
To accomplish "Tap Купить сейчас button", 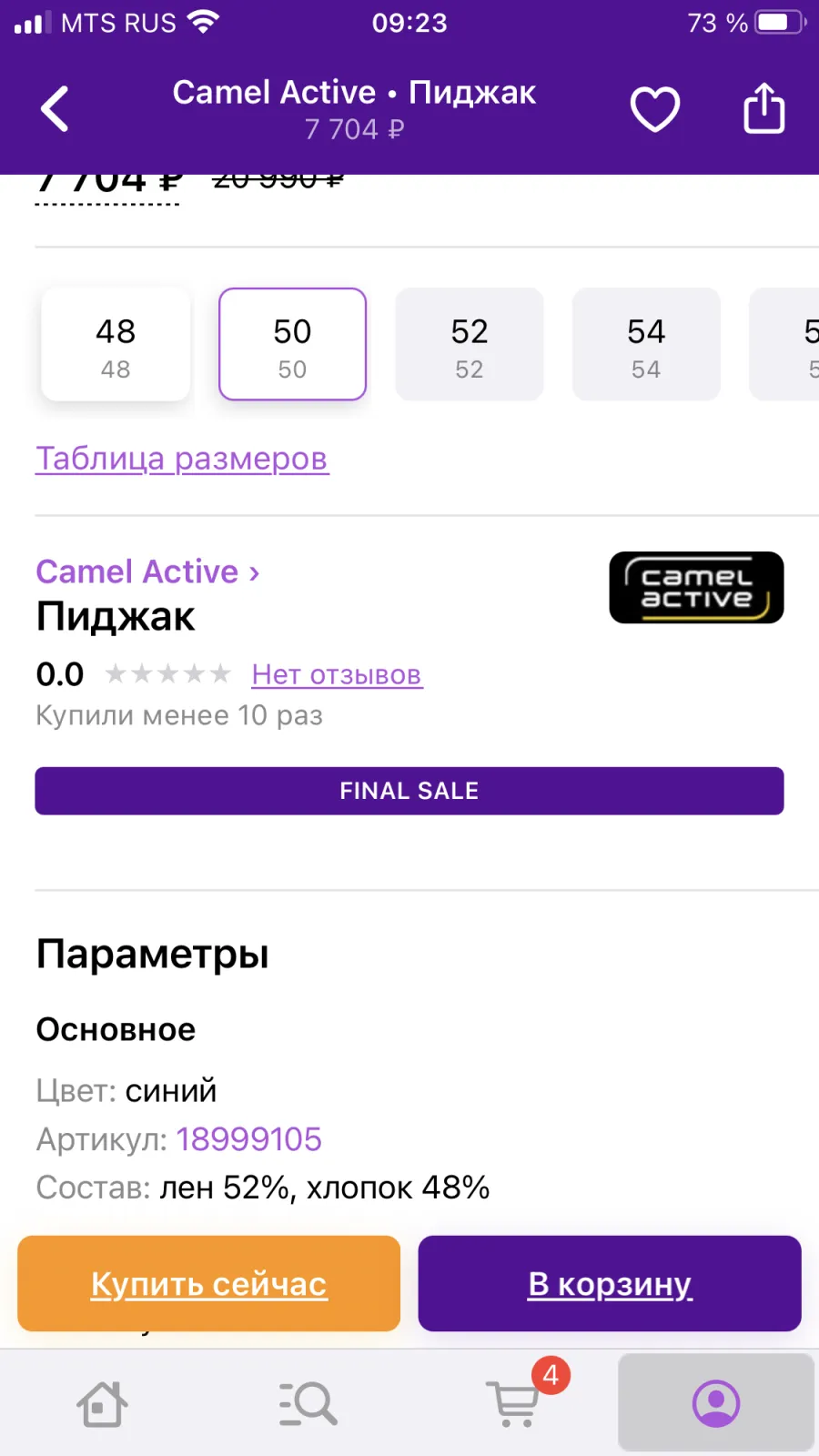I will [x=209, y=1284].
